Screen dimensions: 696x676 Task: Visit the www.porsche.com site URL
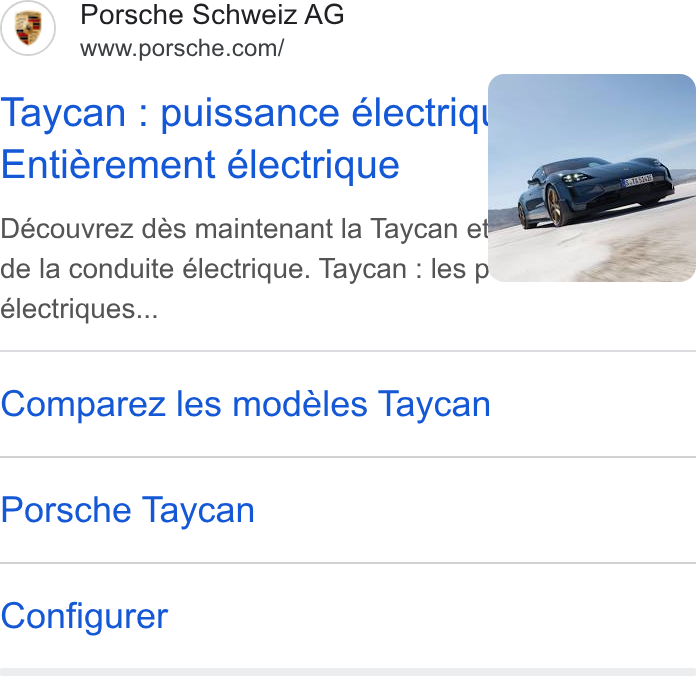(x=182, y=48)
